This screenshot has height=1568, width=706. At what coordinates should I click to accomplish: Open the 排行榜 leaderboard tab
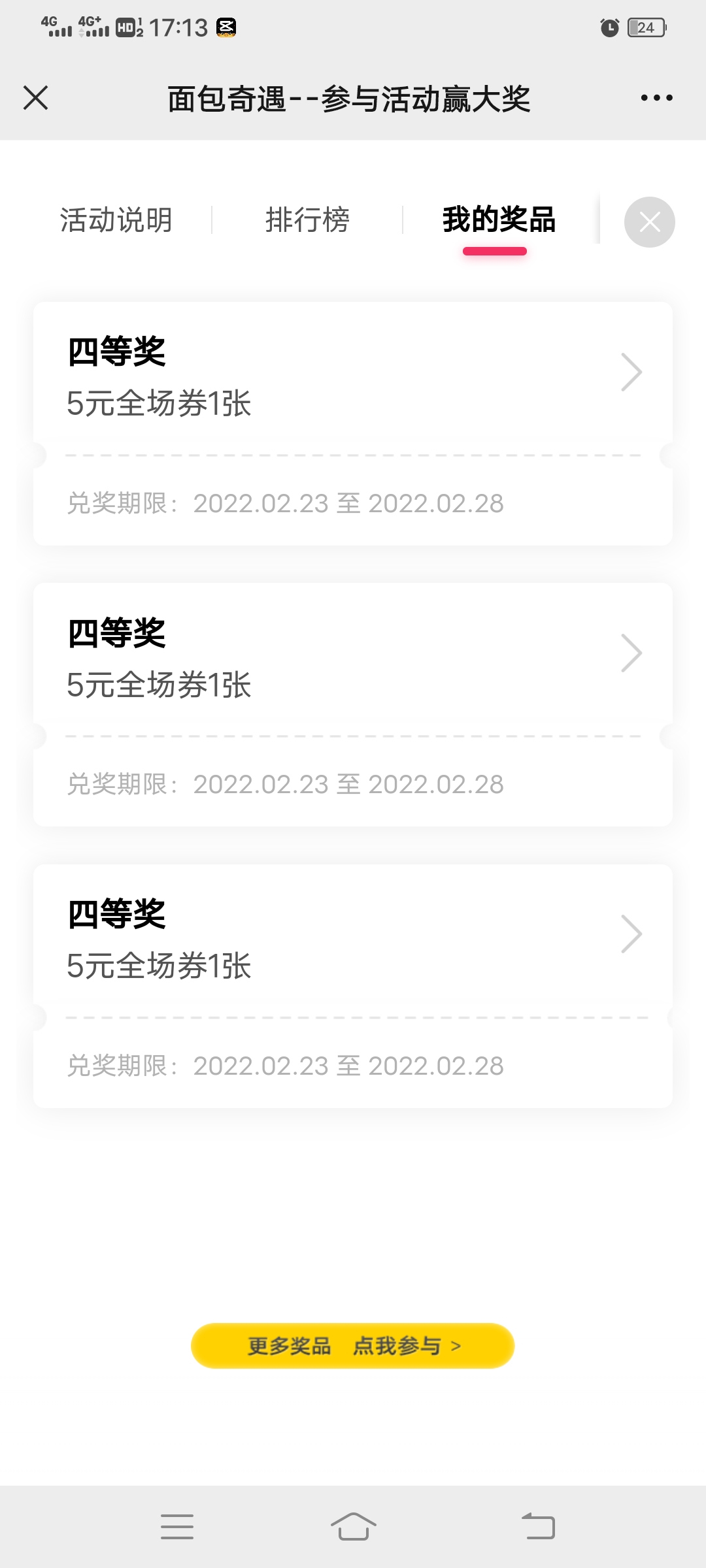[307, 220]
